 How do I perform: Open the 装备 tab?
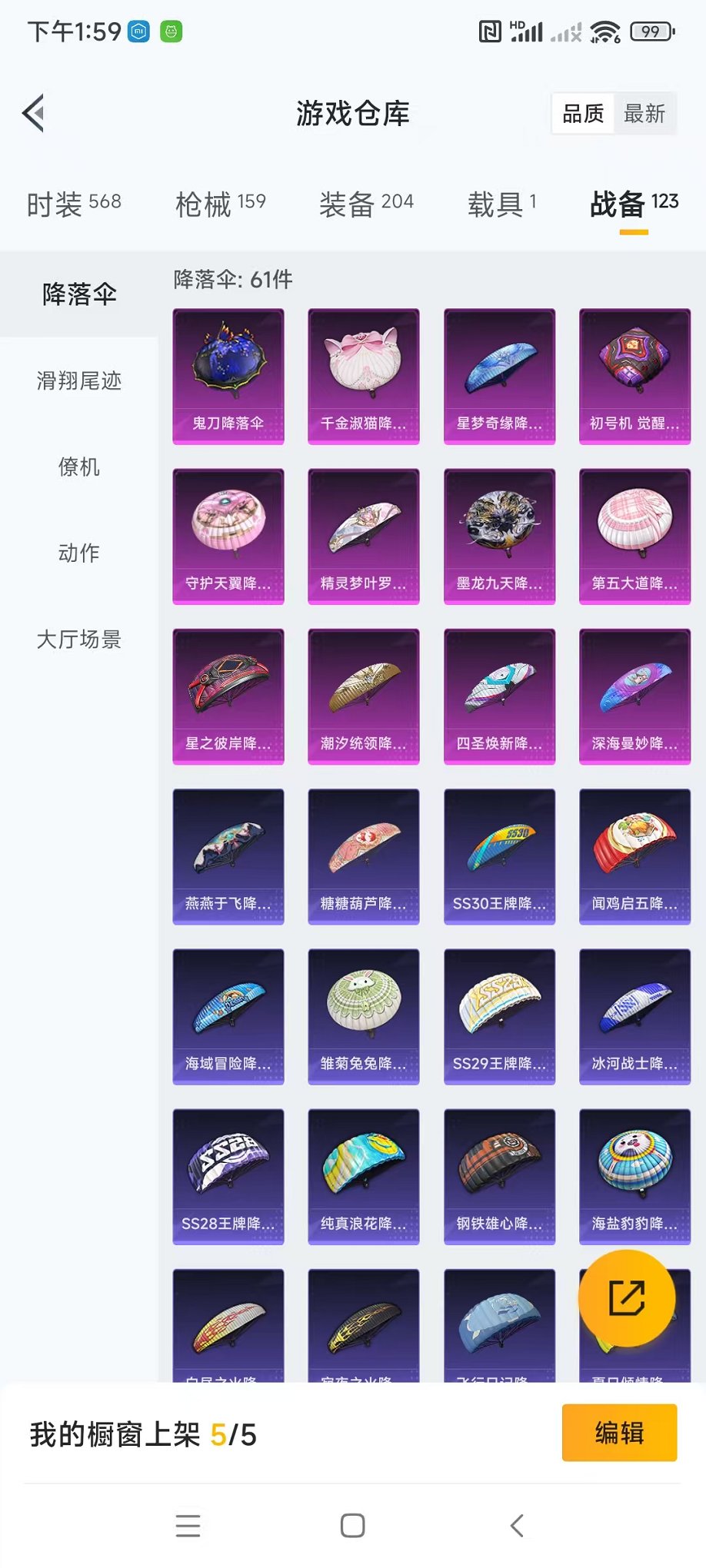pyautogui.click(x=366, y=204)
